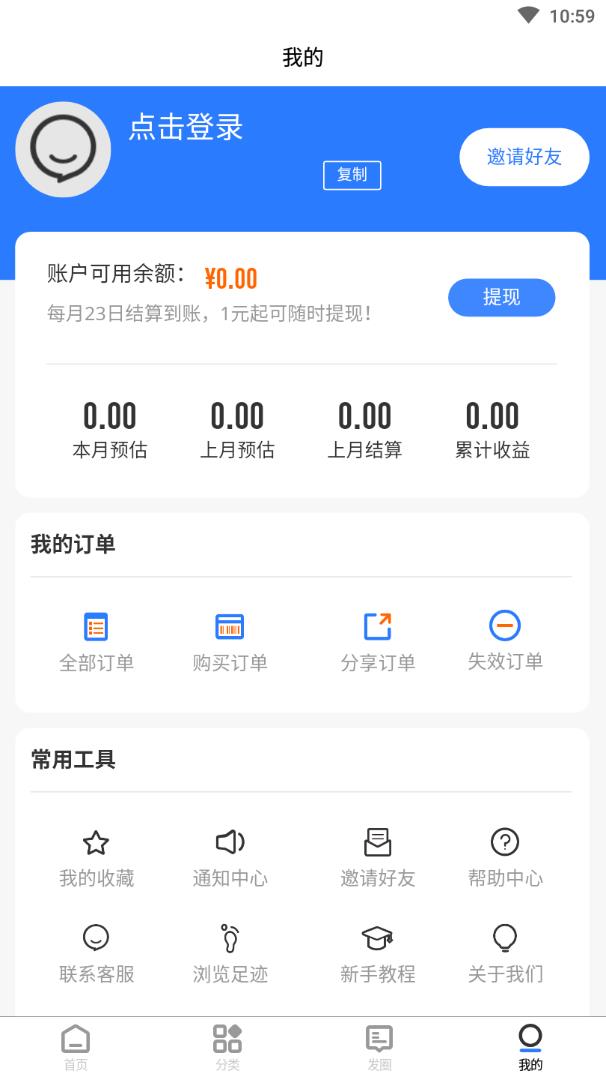Open 购买订单 purchase orders
The width and height of the screenshot is (606, 1080).
click(x=230, y=642)
